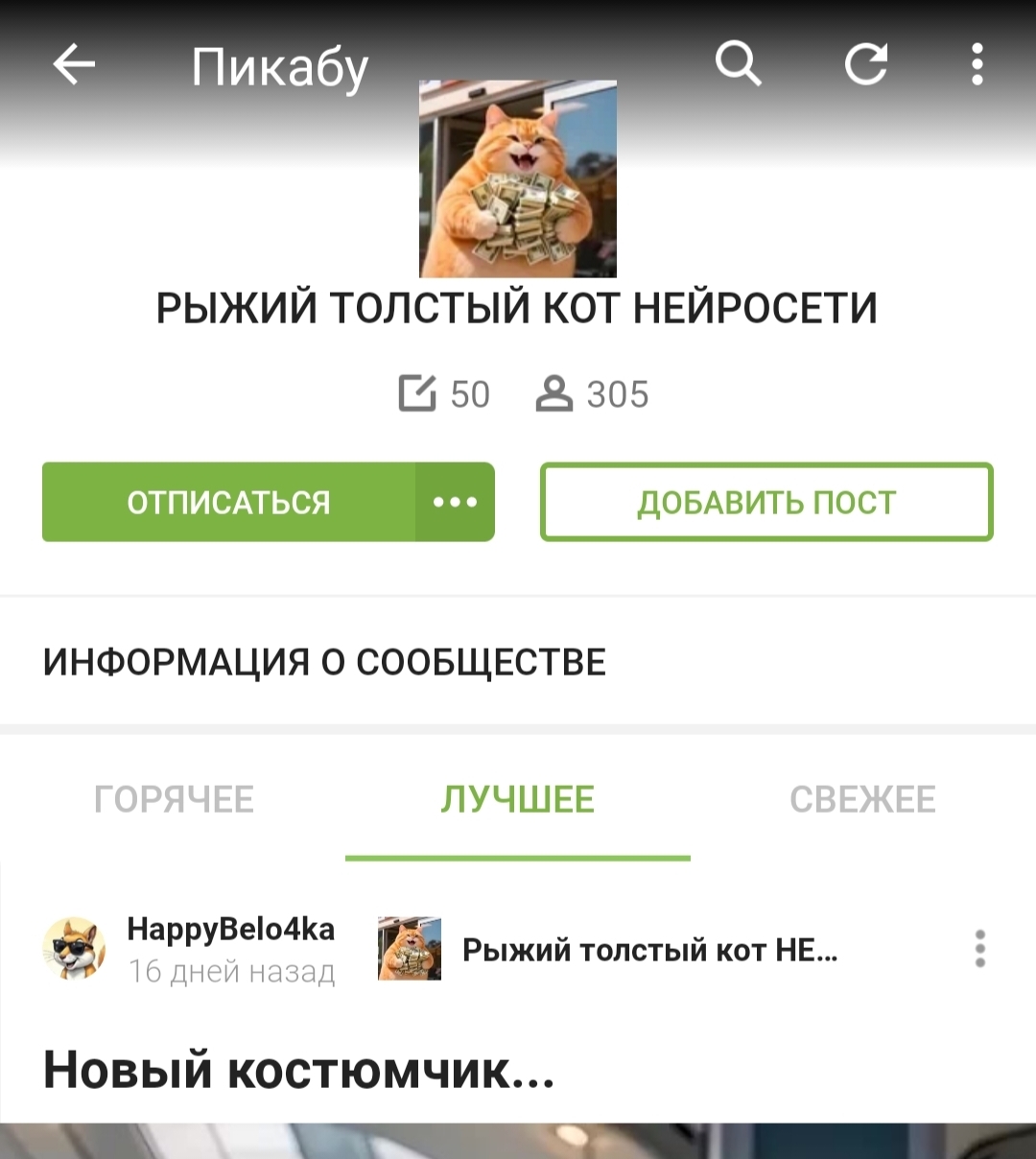Open the post's community link Рыжий толстый кот

(648, 950)
